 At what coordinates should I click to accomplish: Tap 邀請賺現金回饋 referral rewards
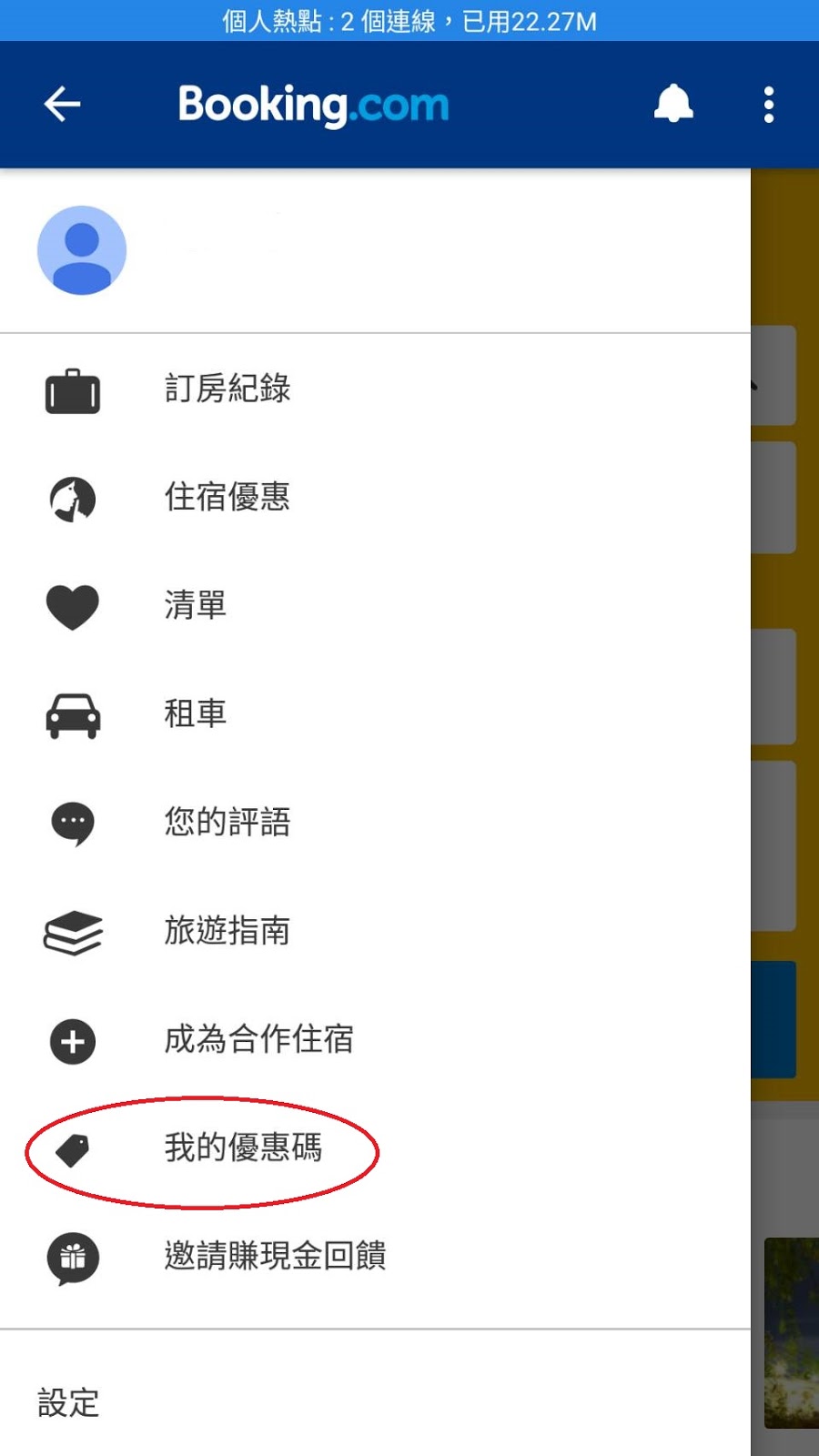[x=275, y=1257]
